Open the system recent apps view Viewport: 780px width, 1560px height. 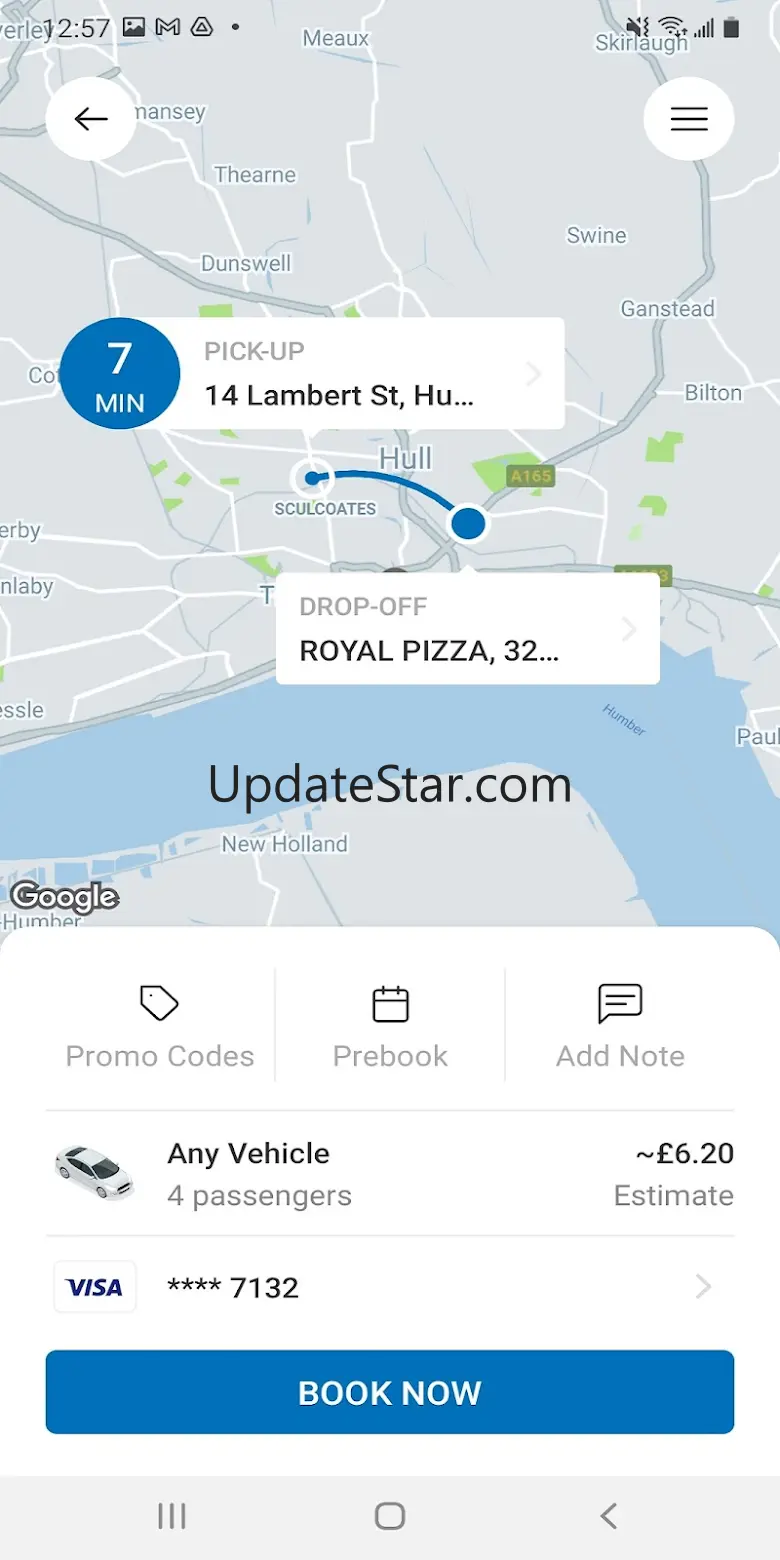172,1517
